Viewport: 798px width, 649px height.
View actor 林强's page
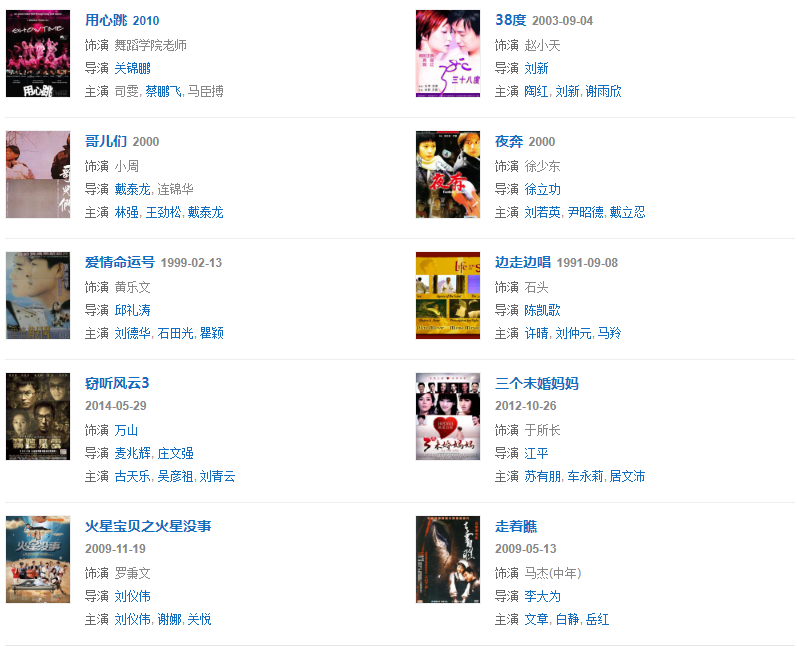(x=126, y=212)
